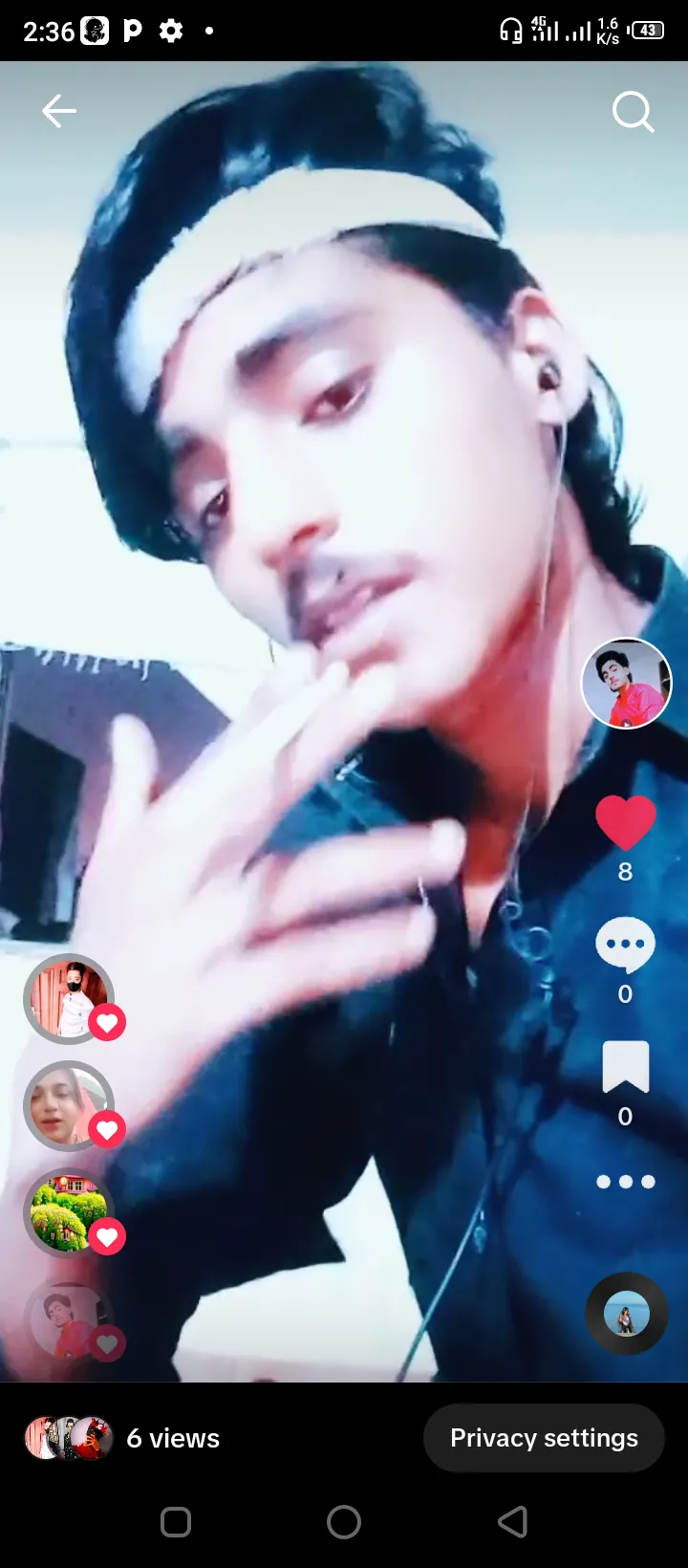The width and height of the screenshot is (688, 1568).
Task: Open the spinning sound disc
Action: click(626, 1314)
